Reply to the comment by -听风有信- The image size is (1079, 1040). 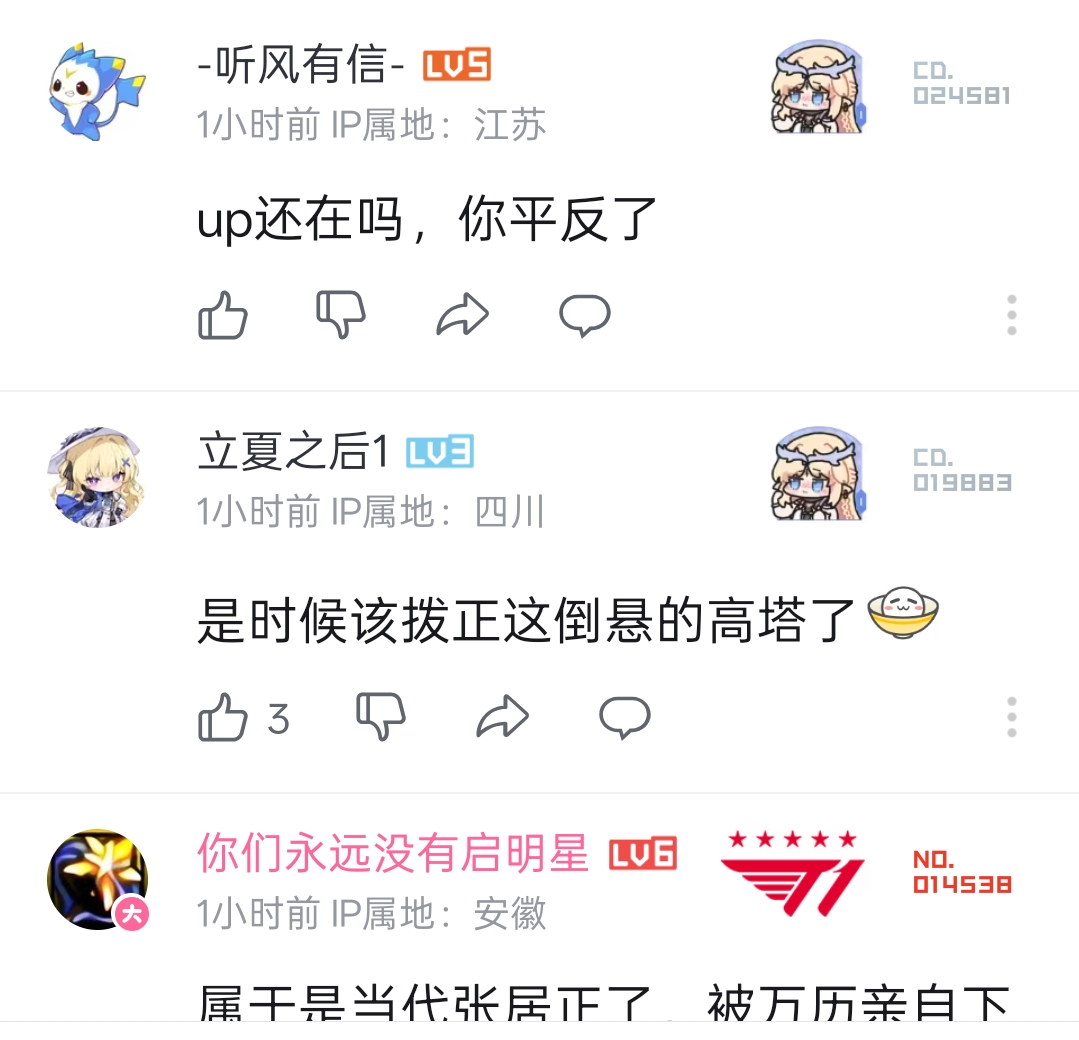584,316
